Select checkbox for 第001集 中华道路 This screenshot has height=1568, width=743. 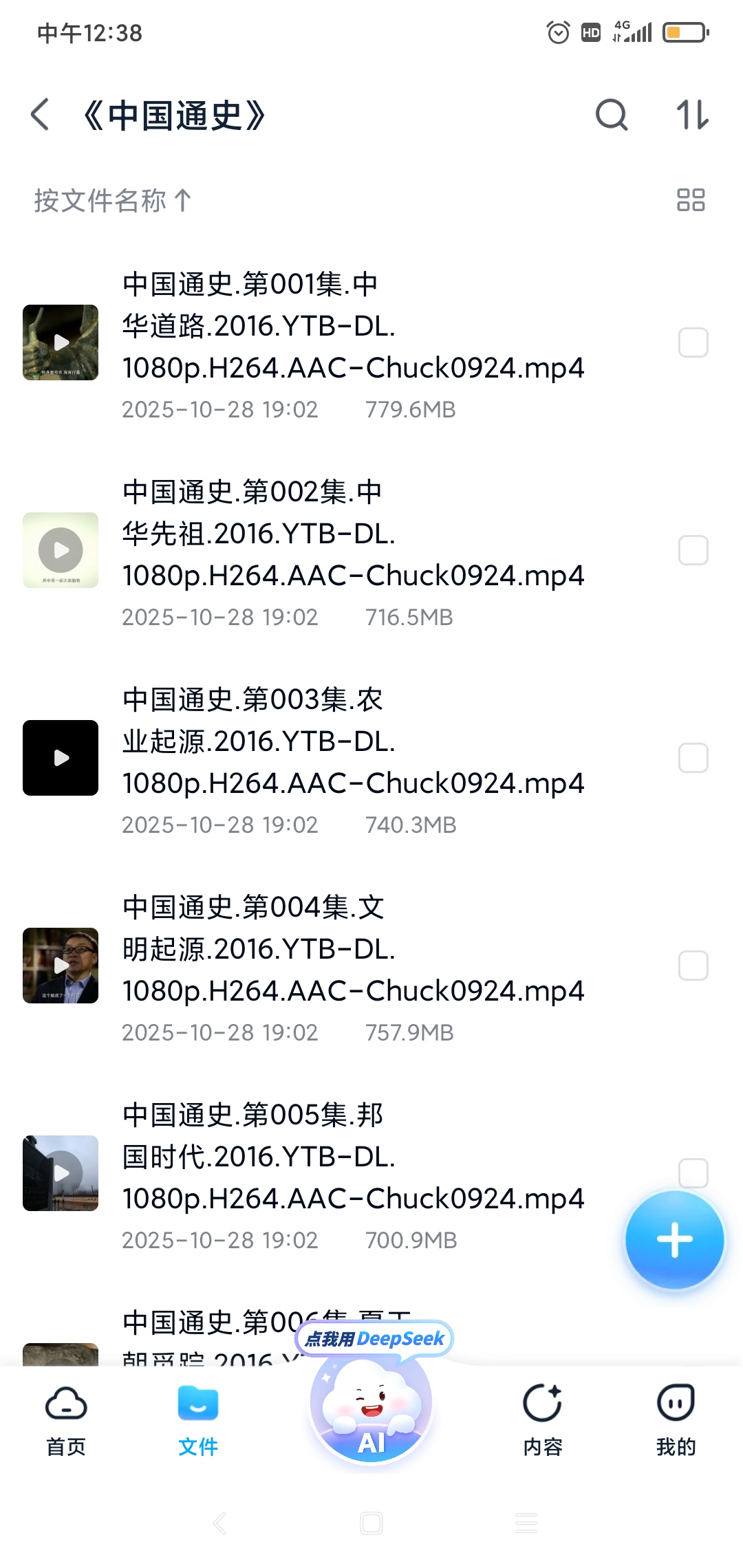(693, 342)
